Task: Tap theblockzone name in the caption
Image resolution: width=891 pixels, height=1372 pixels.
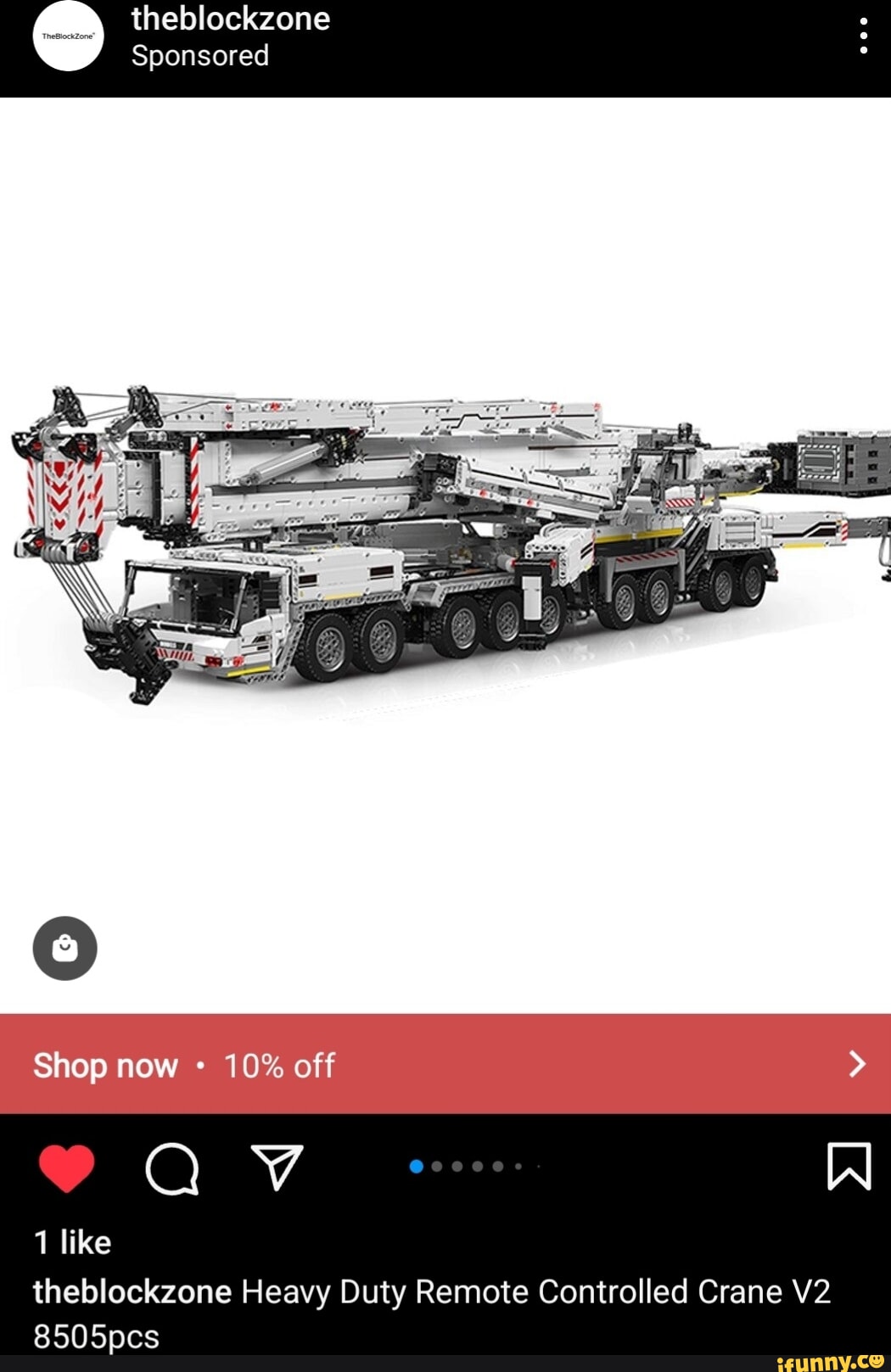Action: (x=132, y=1292)
